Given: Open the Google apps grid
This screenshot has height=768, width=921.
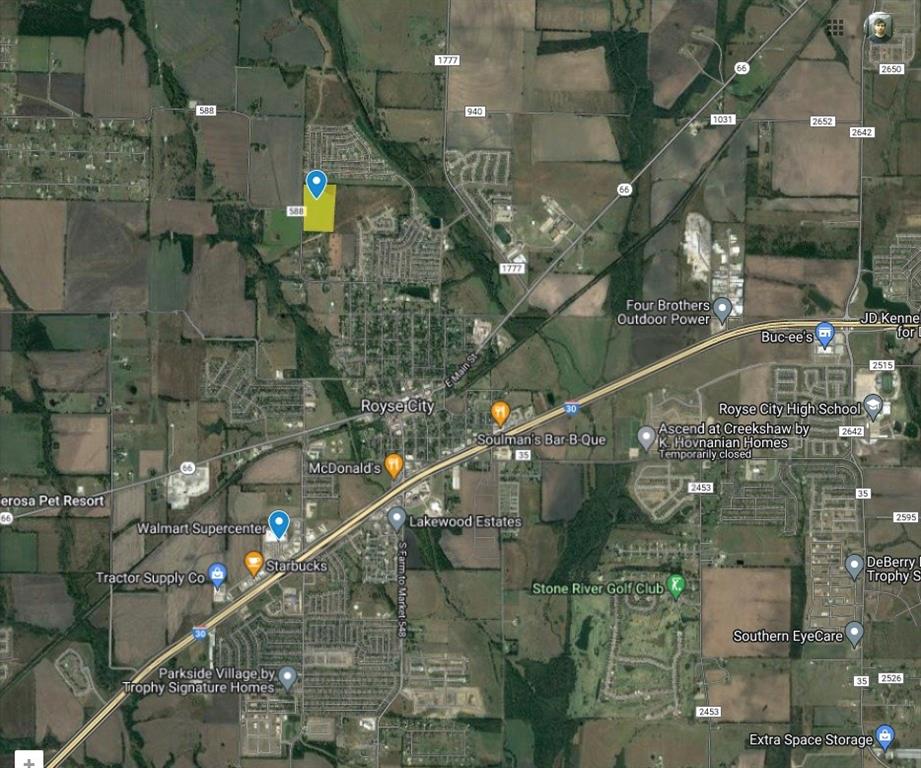Looking at the screenshot, I should click(835, 27).
